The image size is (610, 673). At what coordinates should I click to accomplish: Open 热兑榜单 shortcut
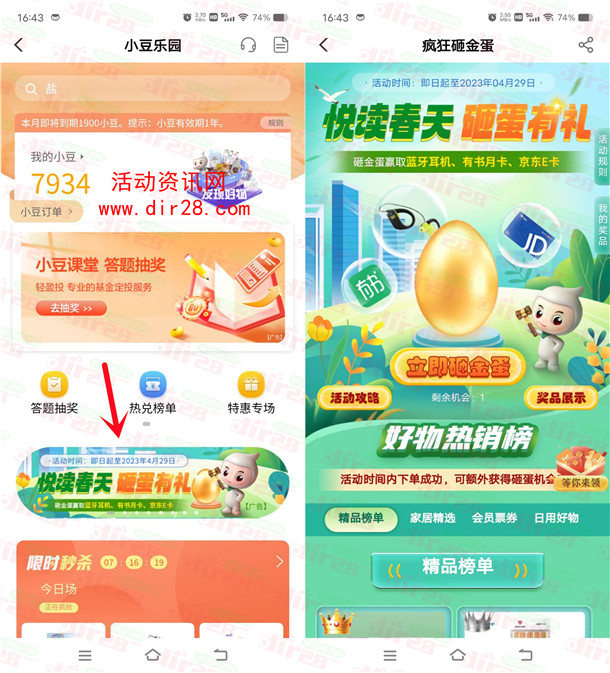click(152, 394)
